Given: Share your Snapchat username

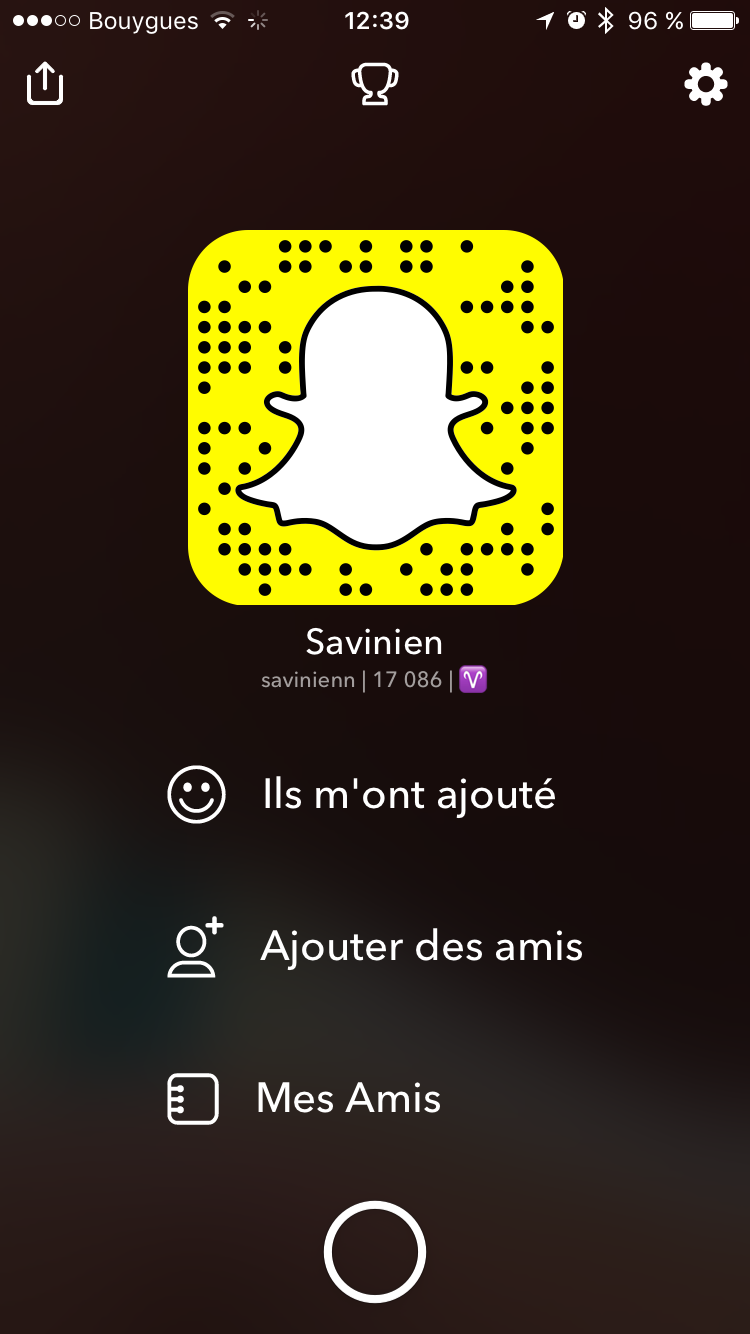Looking at the screenshot, I should (45, 84).
